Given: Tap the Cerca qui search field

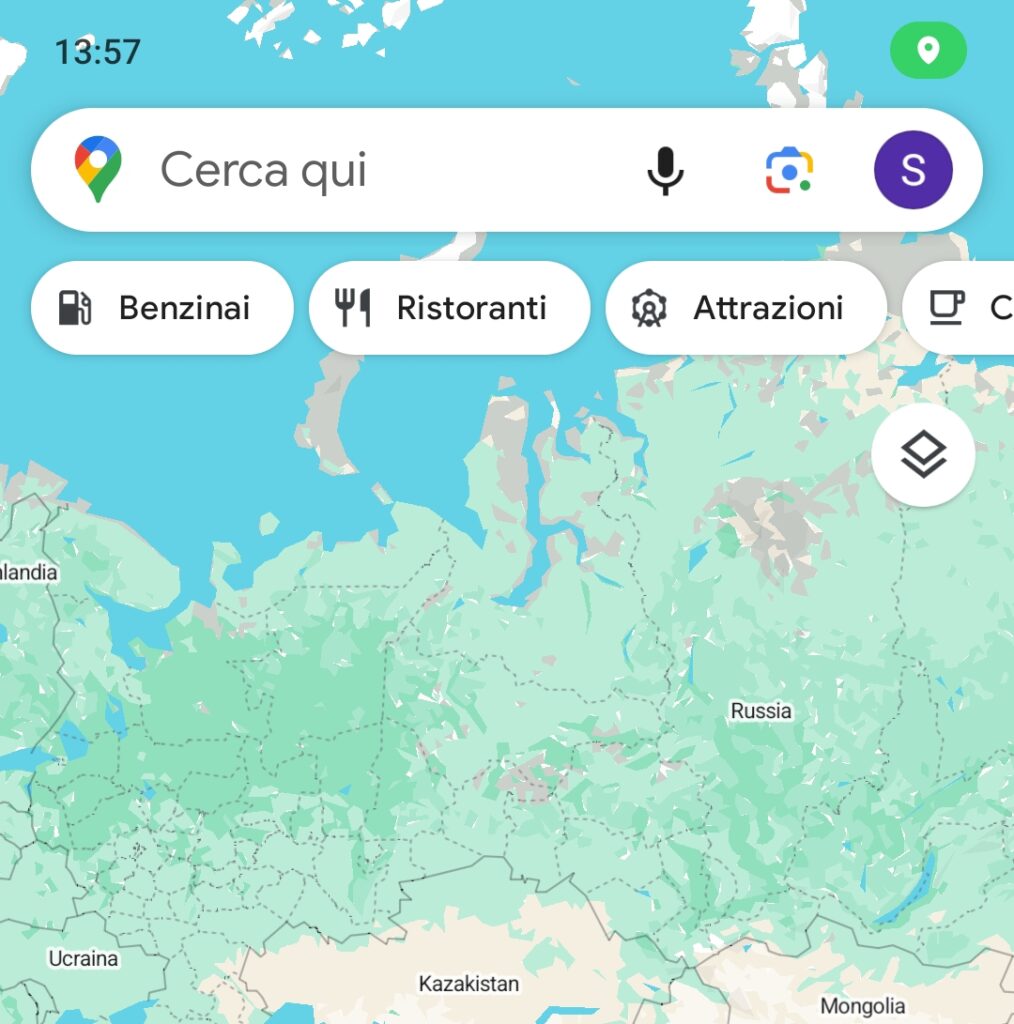Looking at the screenshot, I should click(x=380, y=170).
